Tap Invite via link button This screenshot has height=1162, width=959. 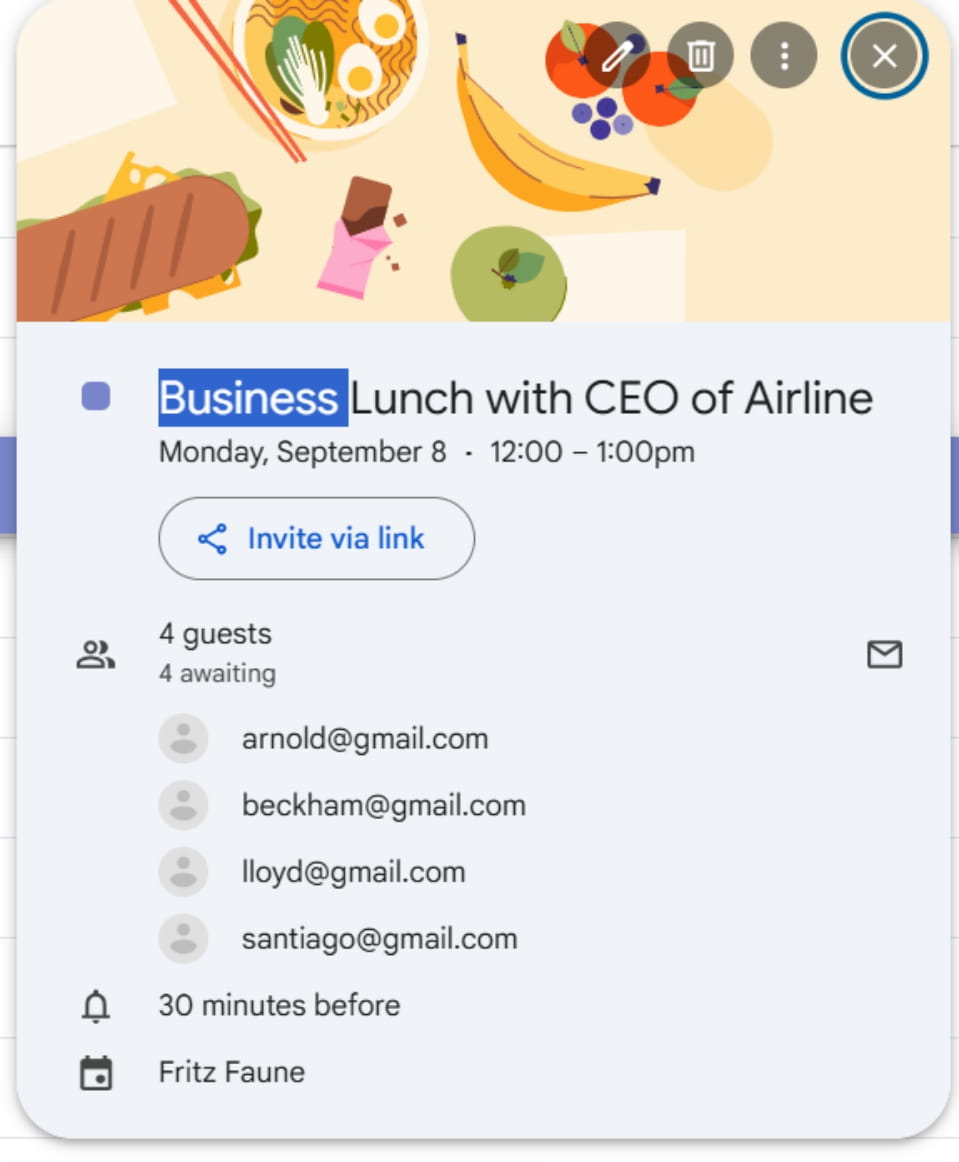[x=316, y=539]
